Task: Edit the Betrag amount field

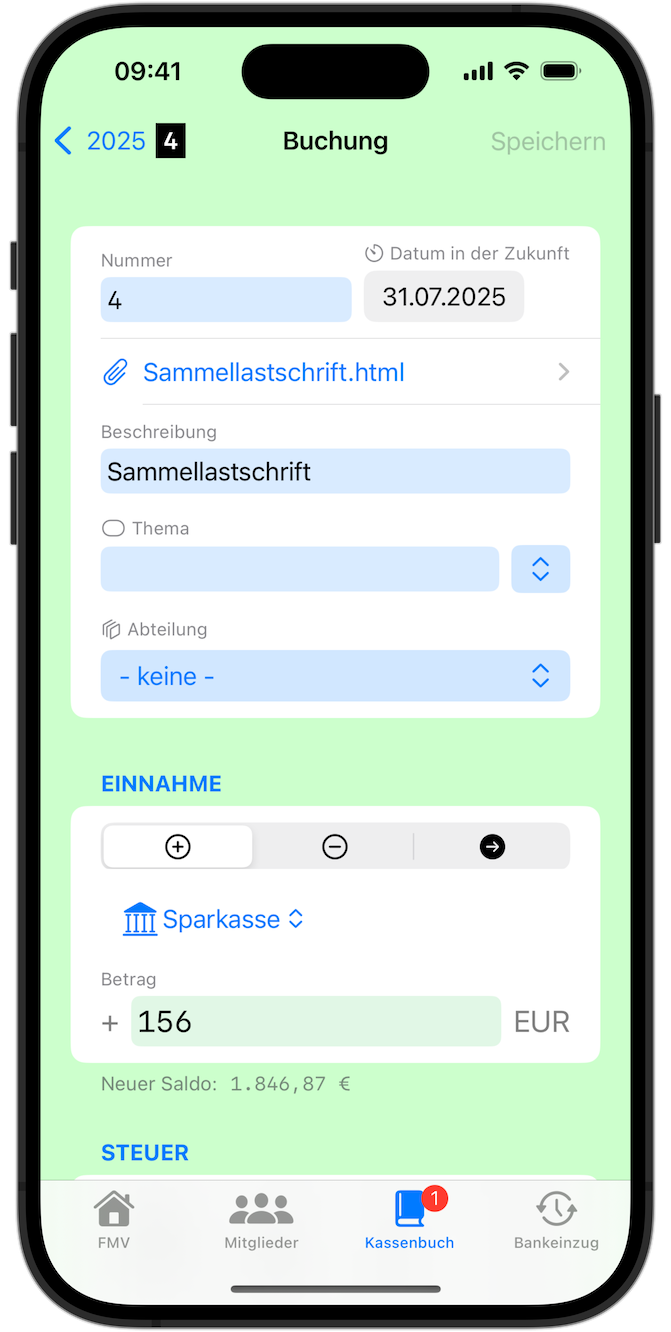Action: click(315, 1021)
